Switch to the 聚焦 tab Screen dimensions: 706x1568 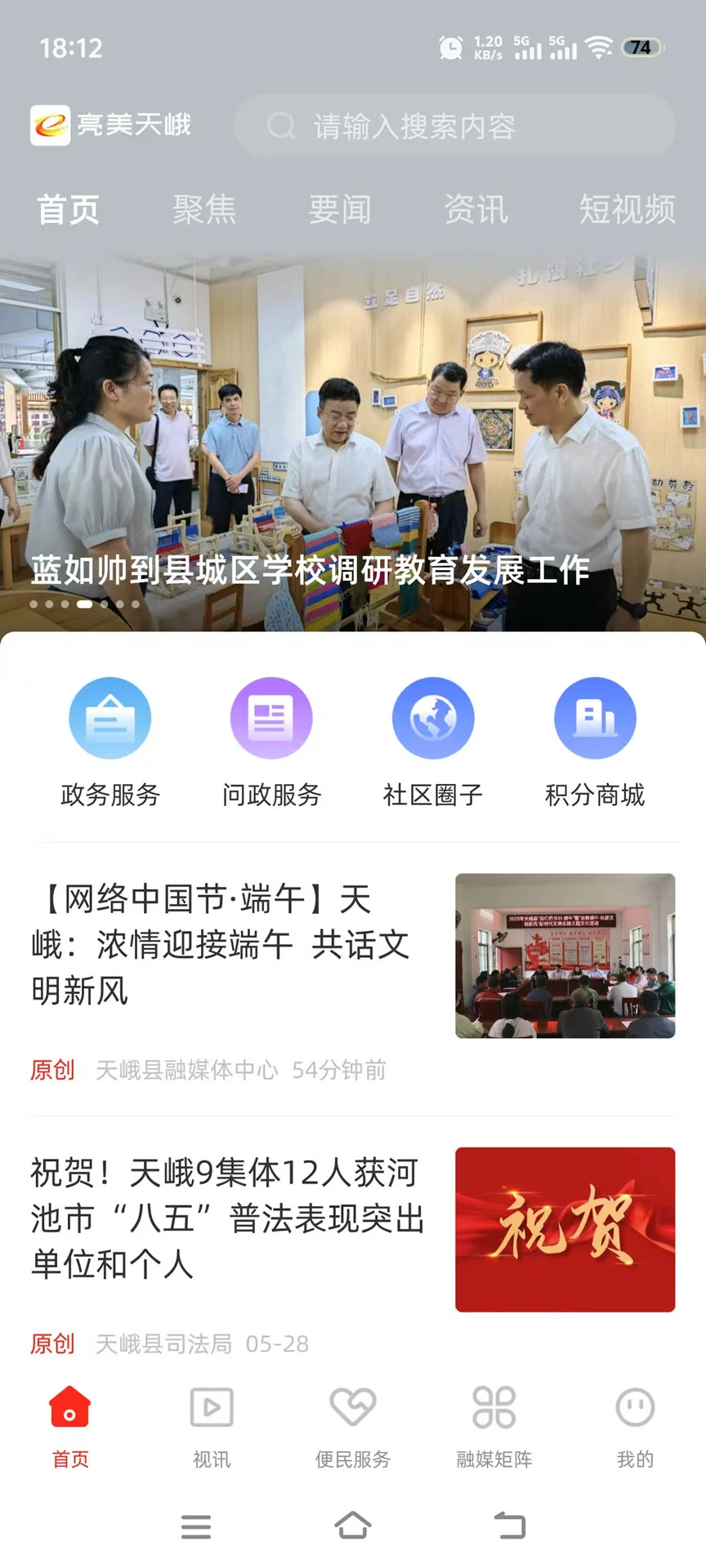point(204,209)
